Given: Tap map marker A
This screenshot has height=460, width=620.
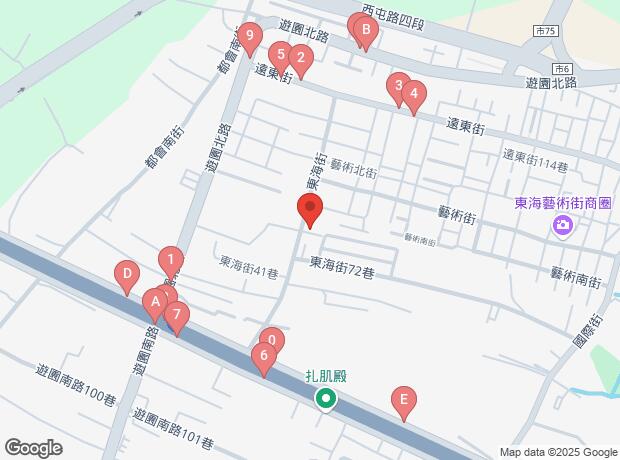Looking at the screenshot, I should click(155, 306).
